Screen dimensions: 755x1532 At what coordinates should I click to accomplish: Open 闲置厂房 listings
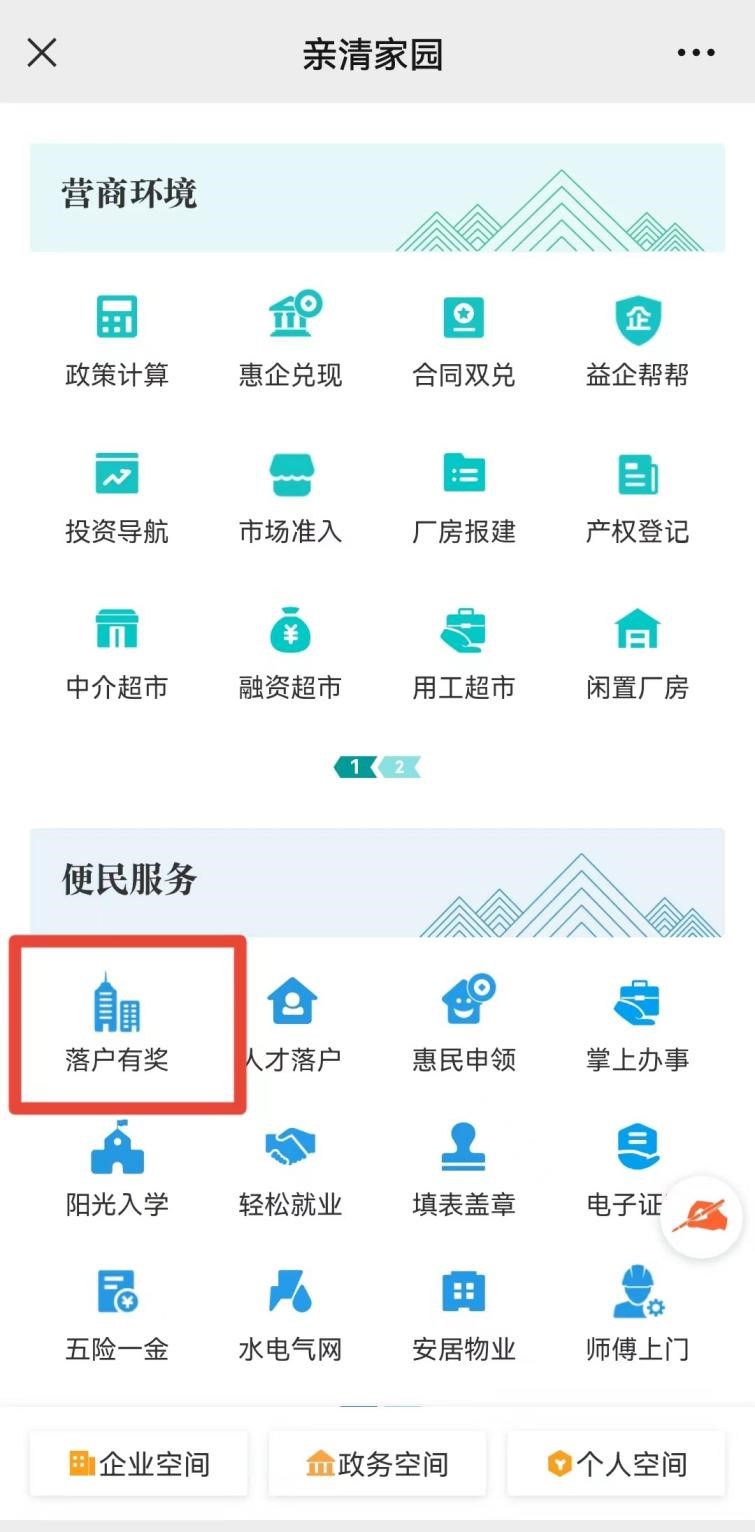(638, 653)
